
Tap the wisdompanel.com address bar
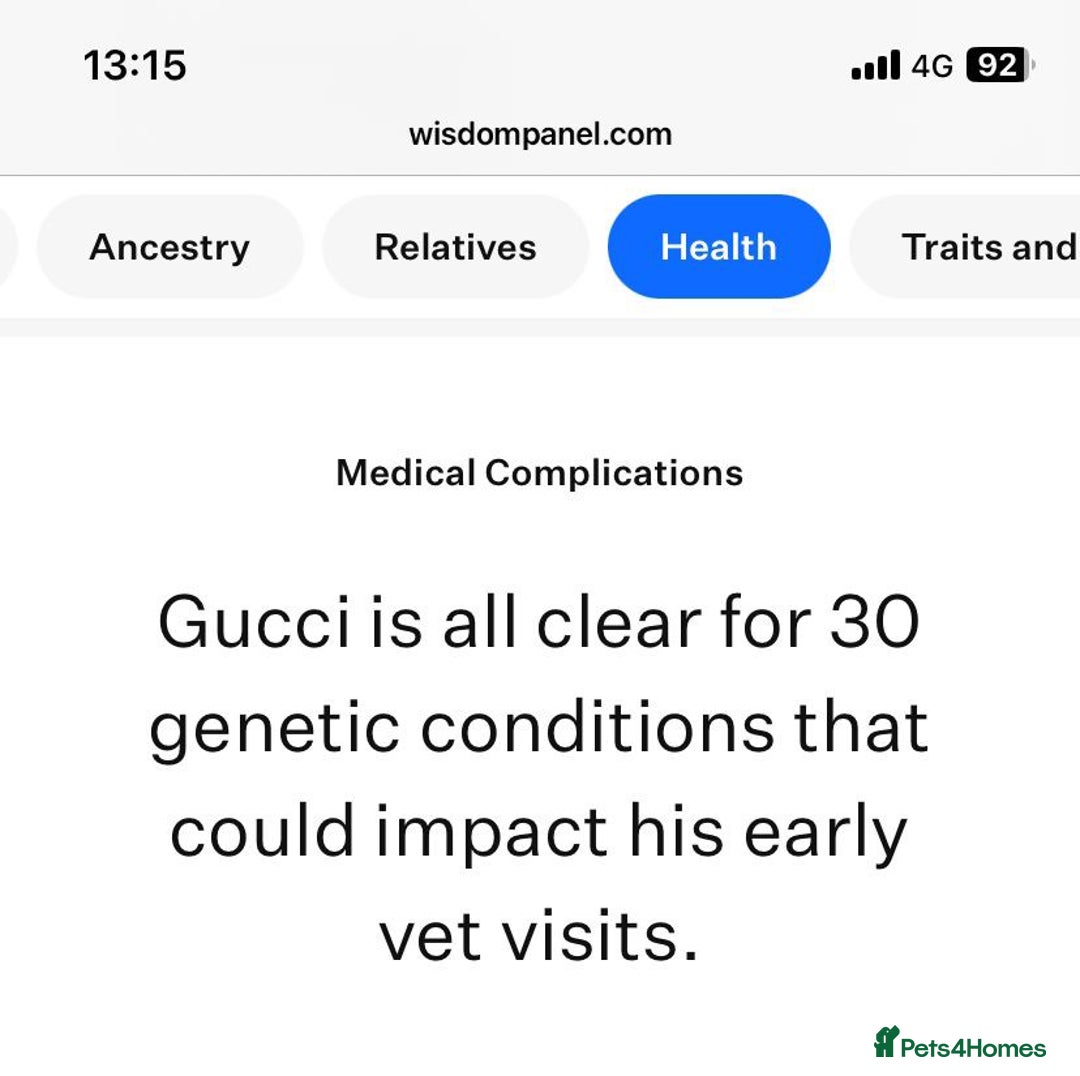click(x=540, y=134)
